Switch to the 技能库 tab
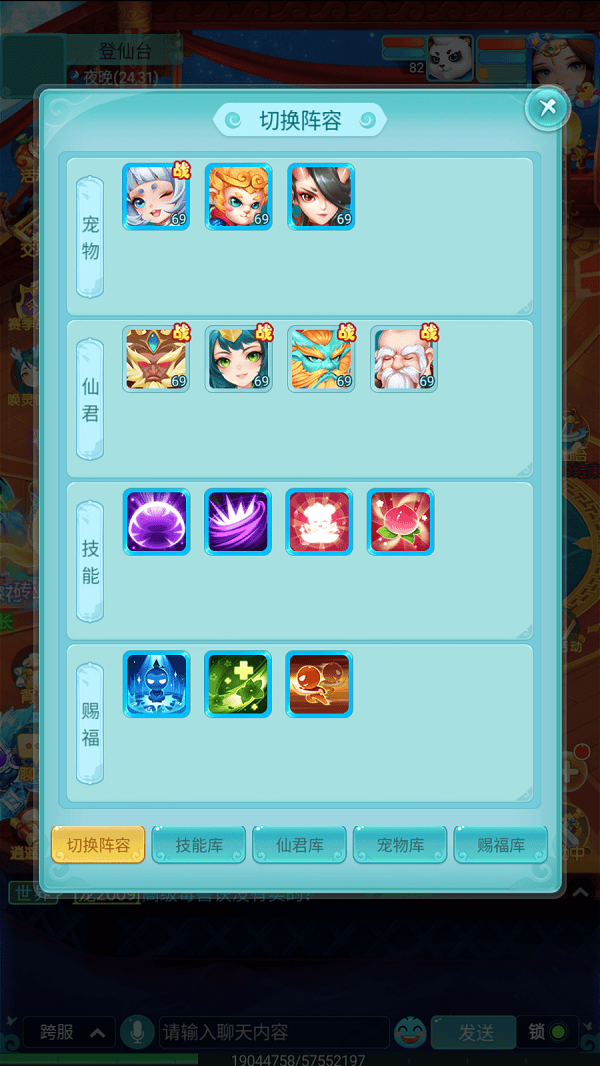The image size is (600, 1066). tap(199, 845)
